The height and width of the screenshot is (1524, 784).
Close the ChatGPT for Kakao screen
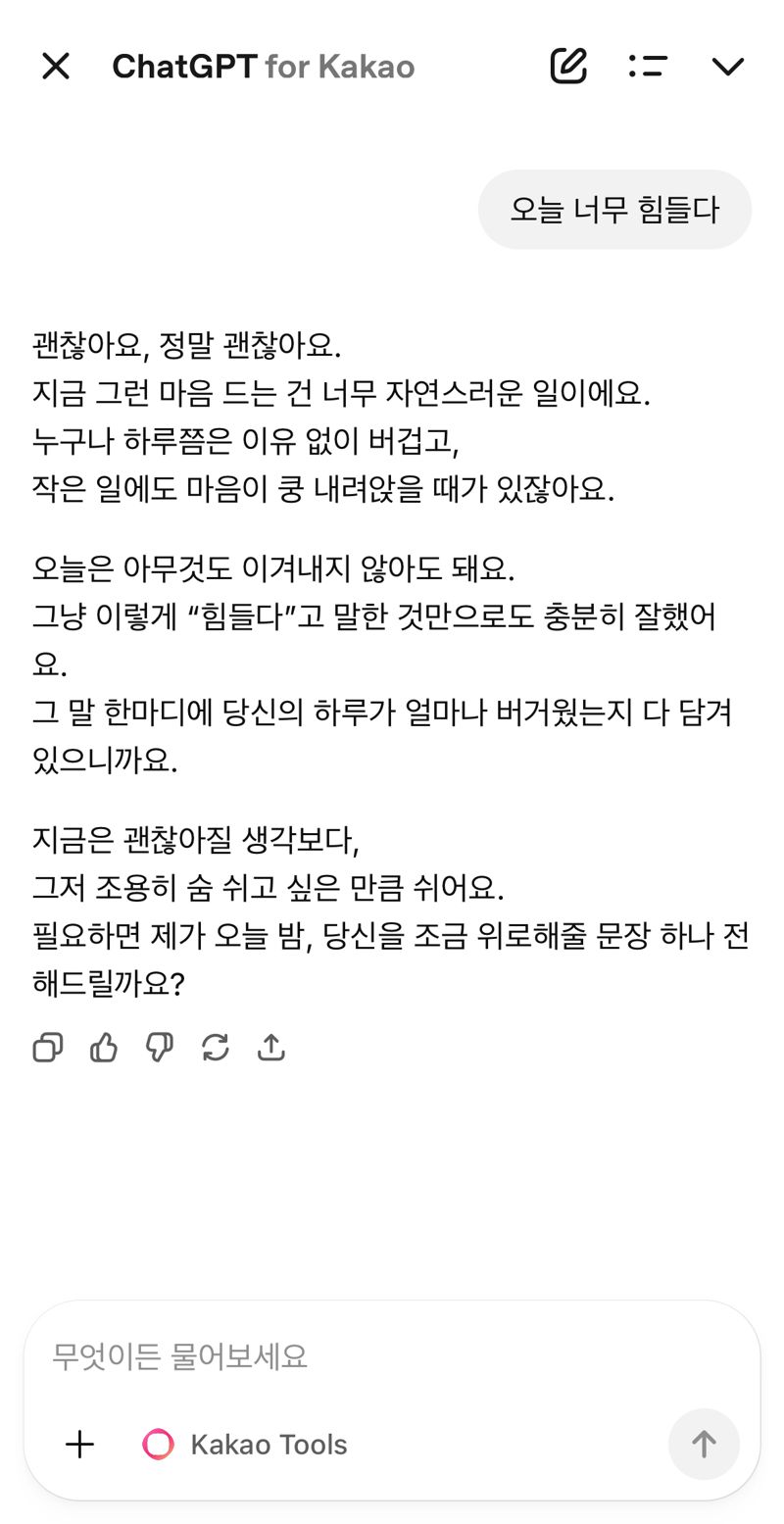coord(56,67)
